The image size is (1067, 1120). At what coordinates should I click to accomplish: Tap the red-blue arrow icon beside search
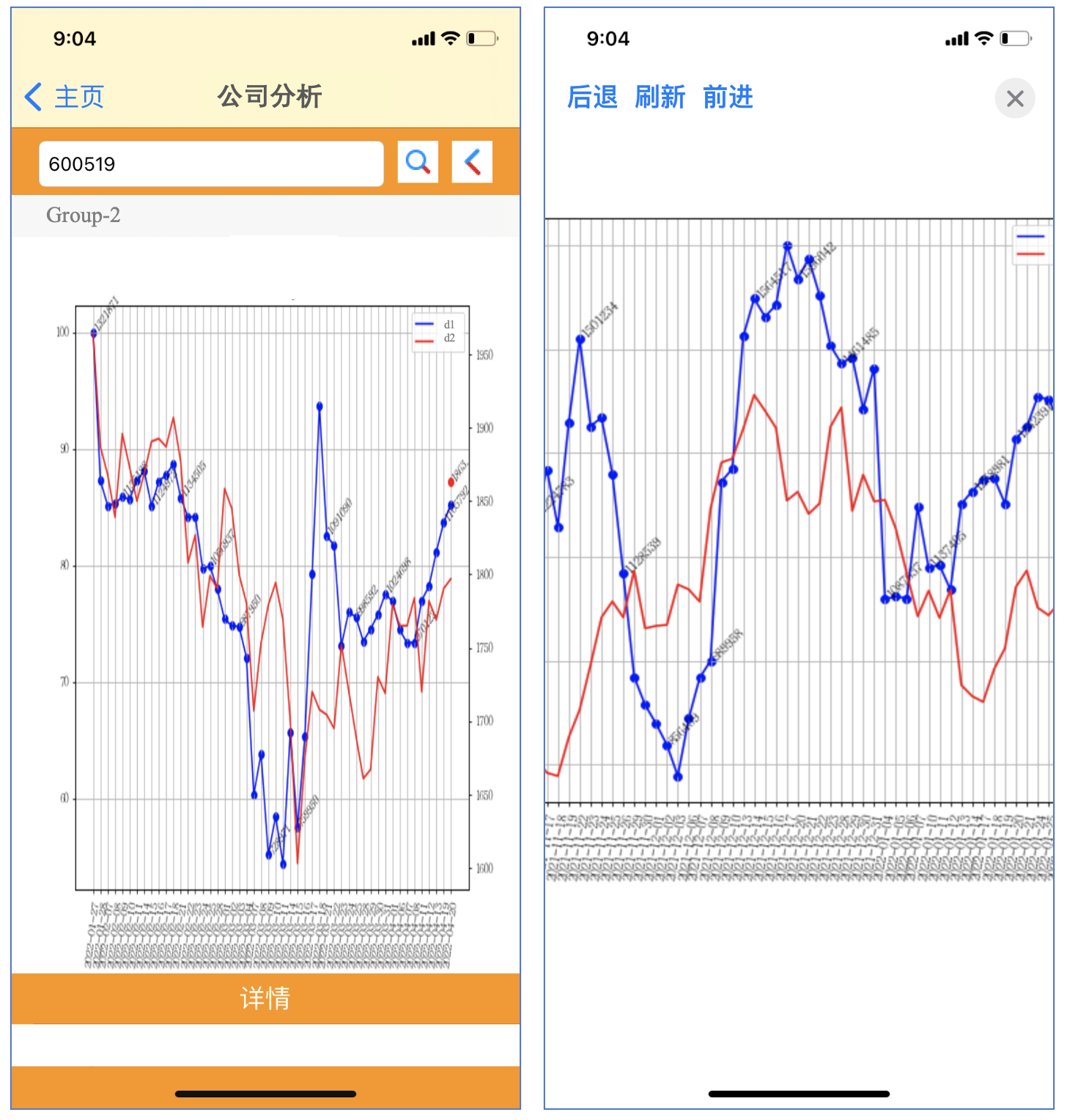[472, 162]
